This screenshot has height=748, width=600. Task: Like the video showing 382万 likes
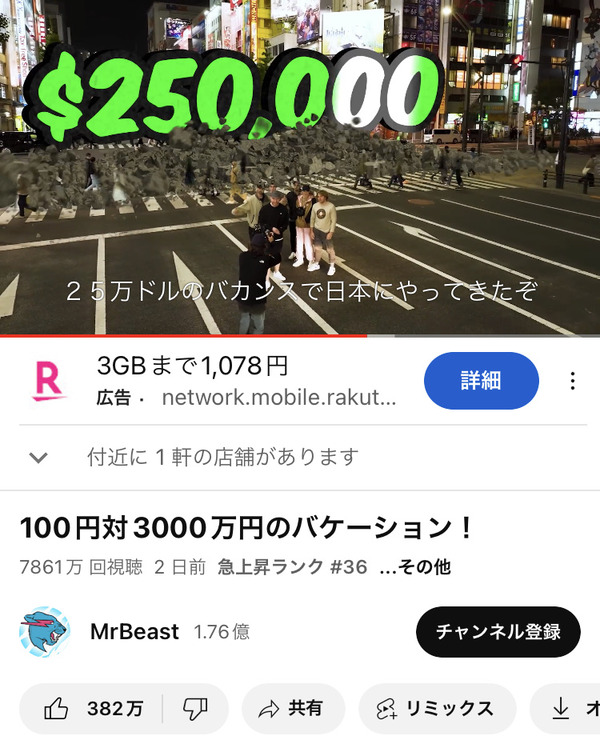(91, 708)
